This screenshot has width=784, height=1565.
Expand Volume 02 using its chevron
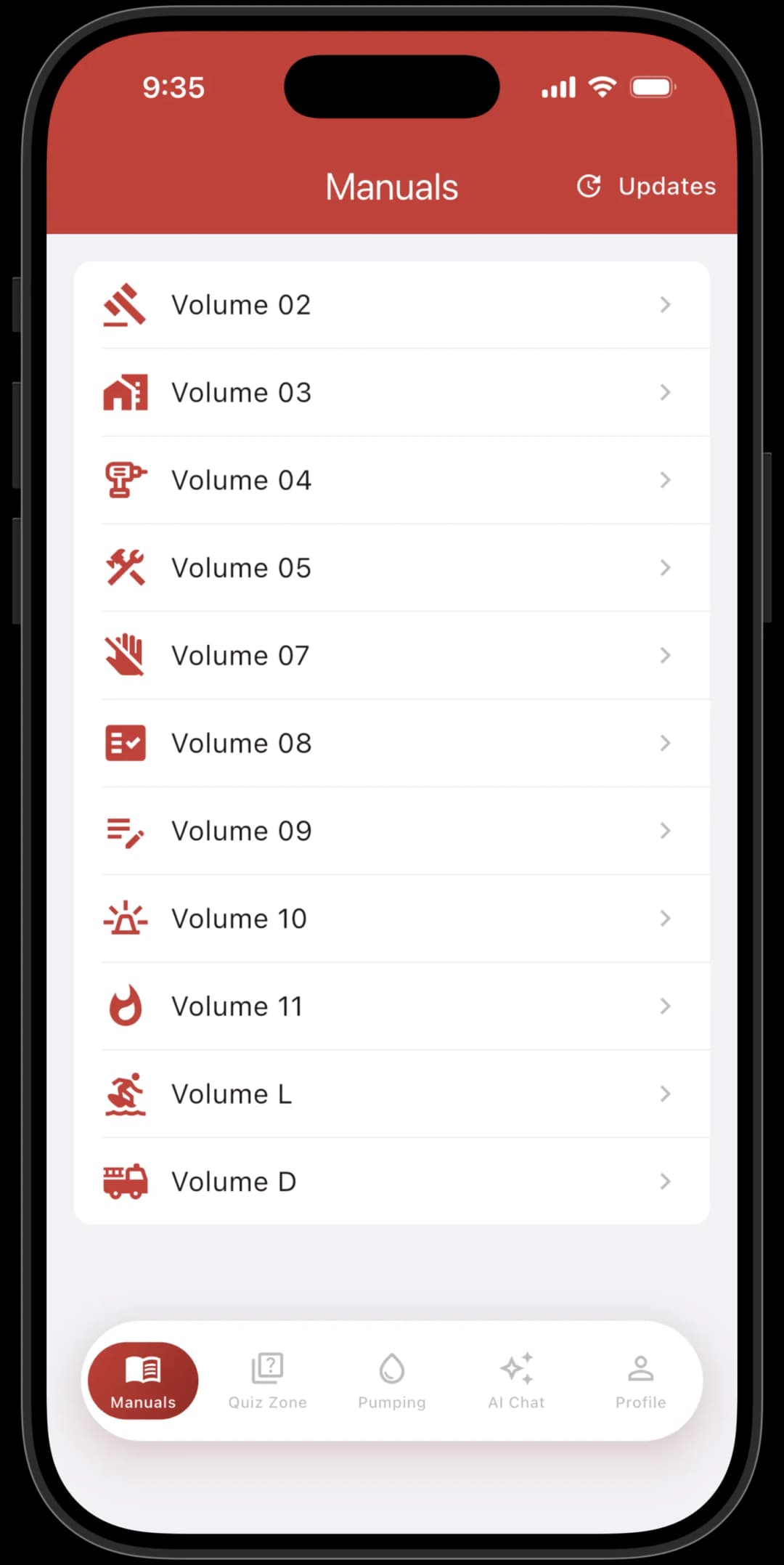point(666,304)
